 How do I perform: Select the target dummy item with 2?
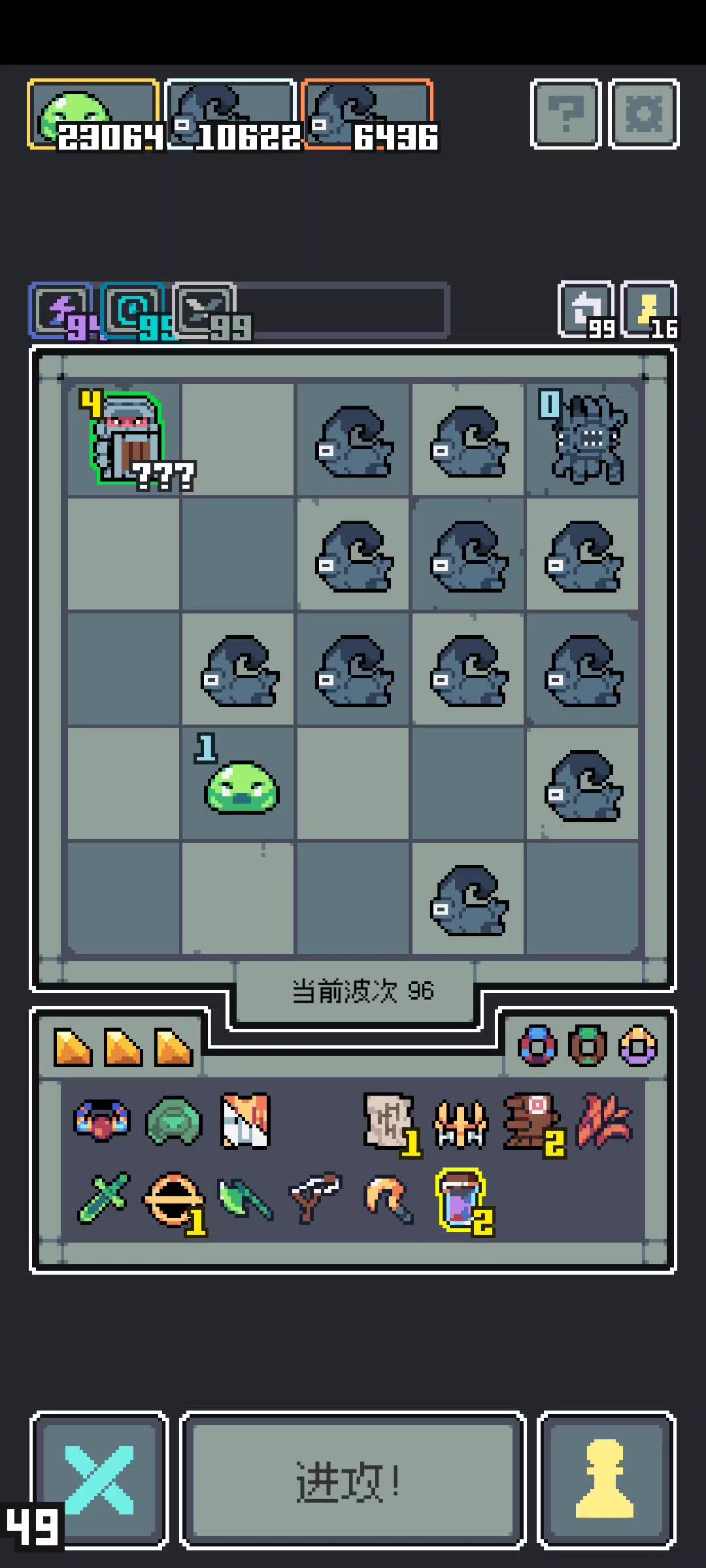pos(532,1121)
